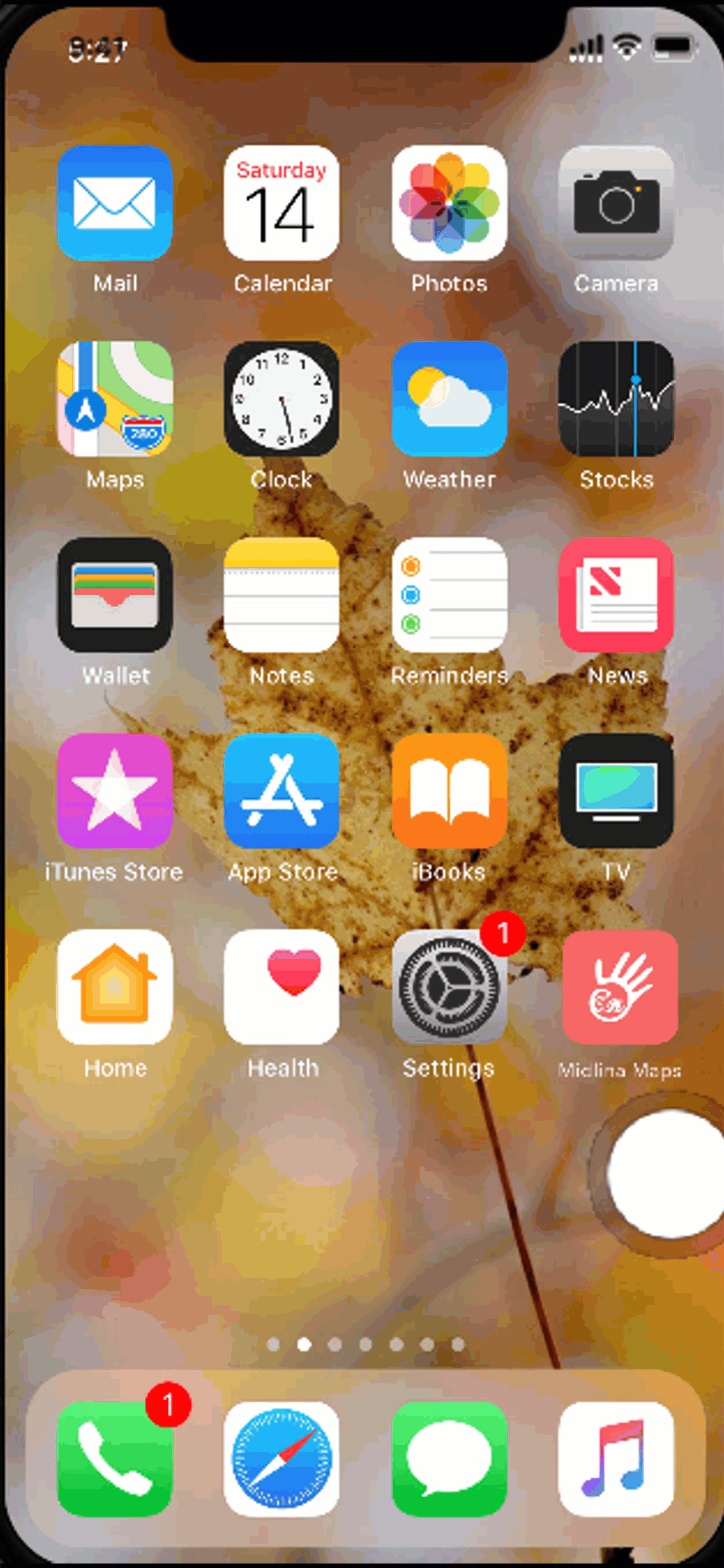Launch the Calendar app

(281, 203)
